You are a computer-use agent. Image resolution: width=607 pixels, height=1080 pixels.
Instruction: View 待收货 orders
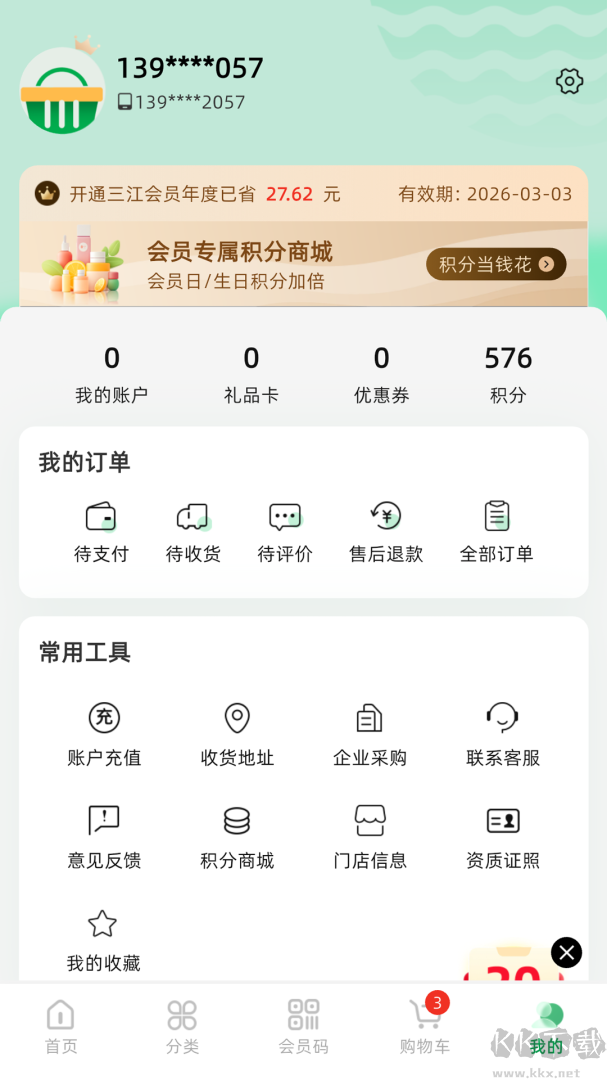pyautogui.click(x=193, y=532)
